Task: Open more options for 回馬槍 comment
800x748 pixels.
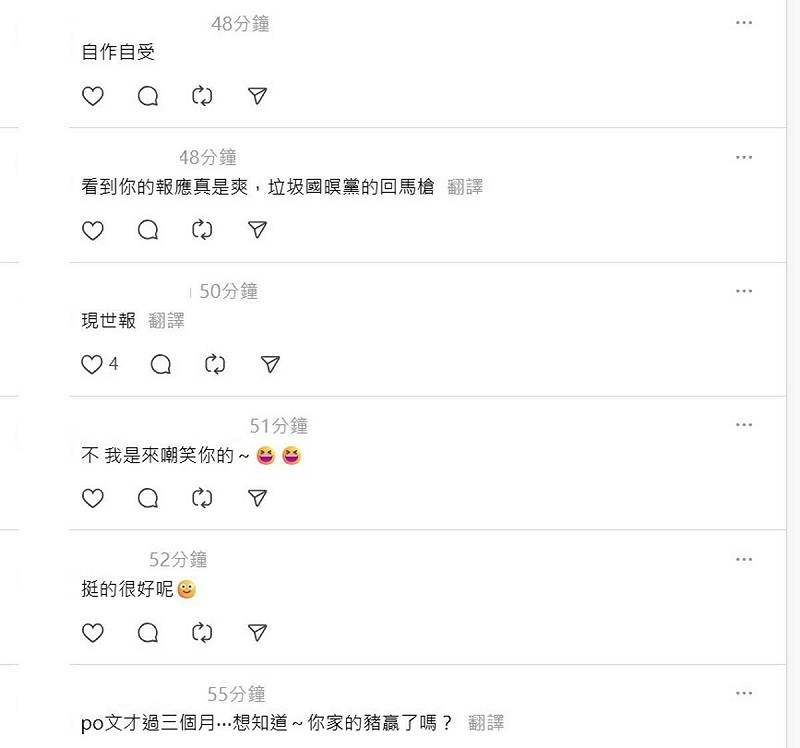Action: (743, 157)
